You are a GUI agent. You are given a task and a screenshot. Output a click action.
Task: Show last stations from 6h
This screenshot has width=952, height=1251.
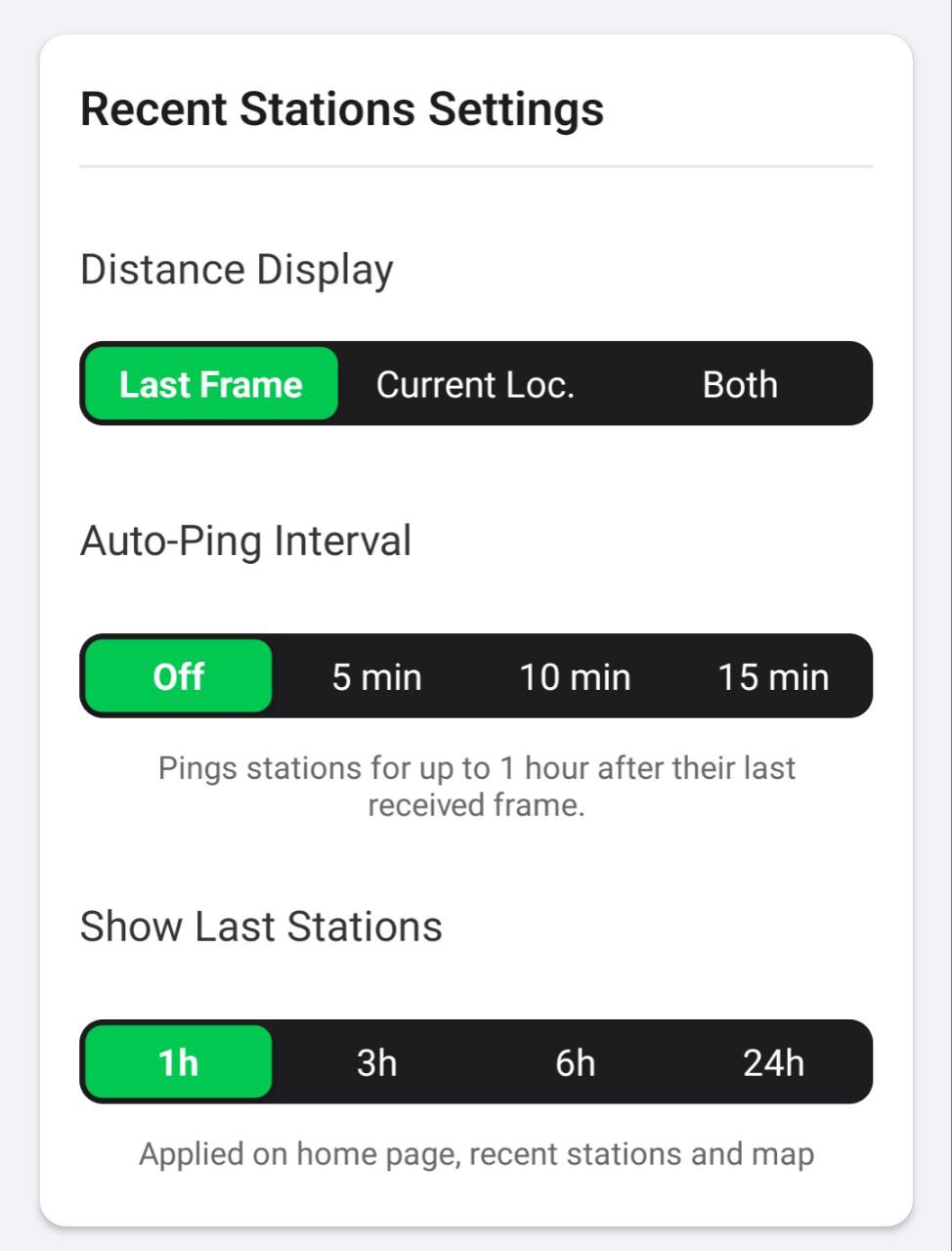(574, 1062)
